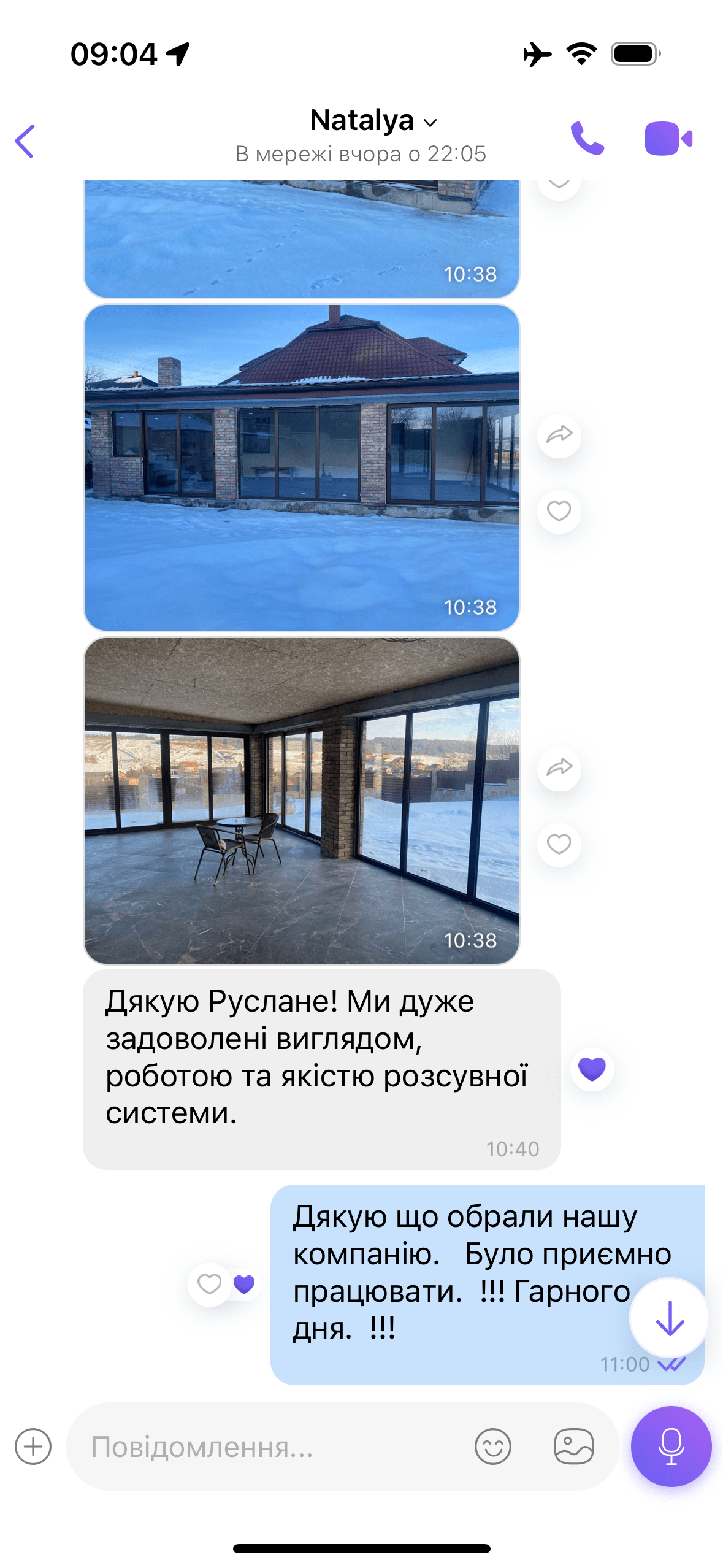723x1568 pixels.
Task: Like the house exterior photo
Action: pos(559,511)
